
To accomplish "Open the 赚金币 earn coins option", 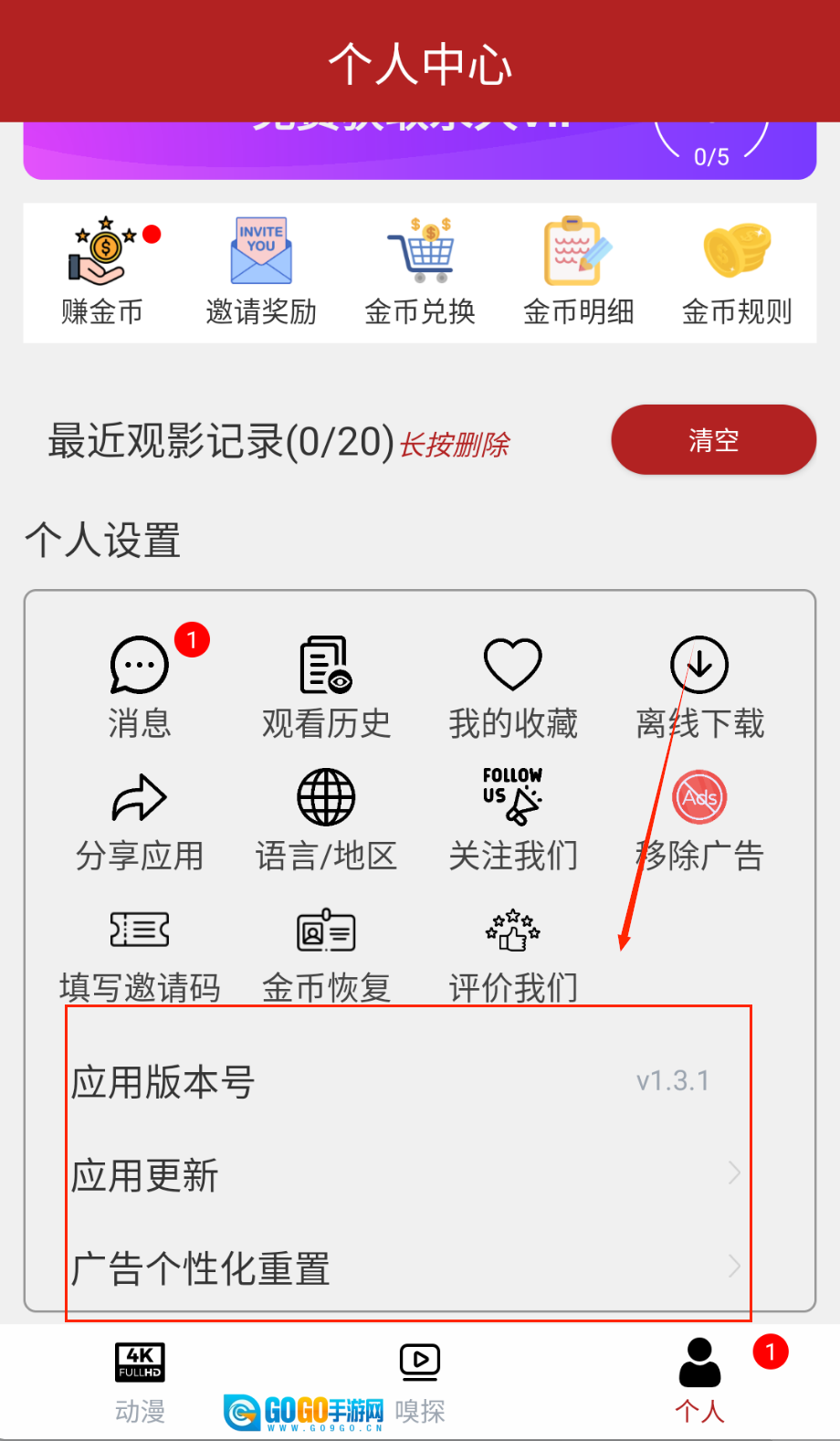I will click(102, 272).
